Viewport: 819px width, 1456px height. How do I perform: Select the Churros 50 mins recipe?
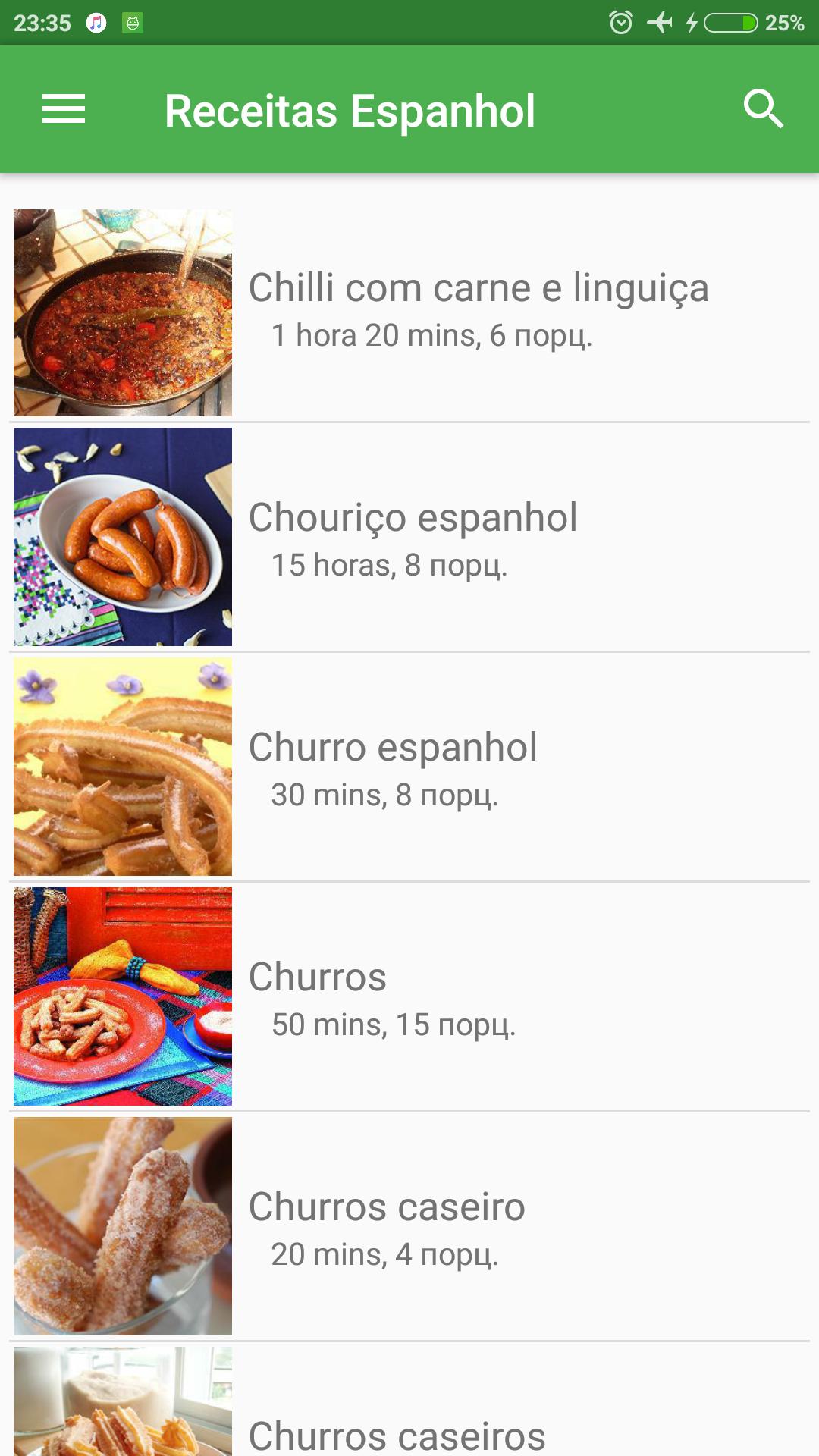click(x=409, y=996)
